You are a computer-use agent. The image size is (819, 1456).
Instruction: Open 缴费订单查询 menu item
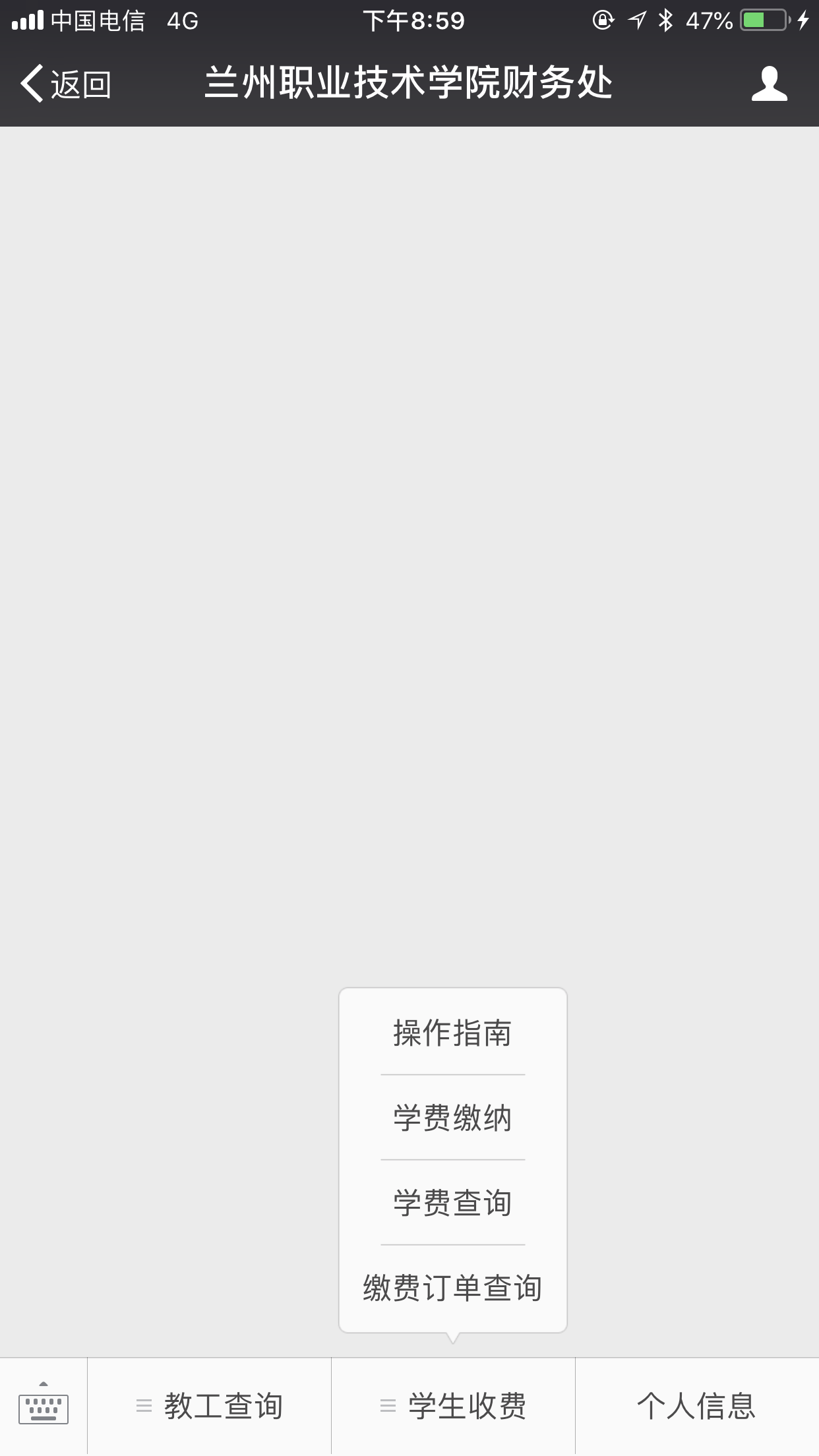point(452,1288)
